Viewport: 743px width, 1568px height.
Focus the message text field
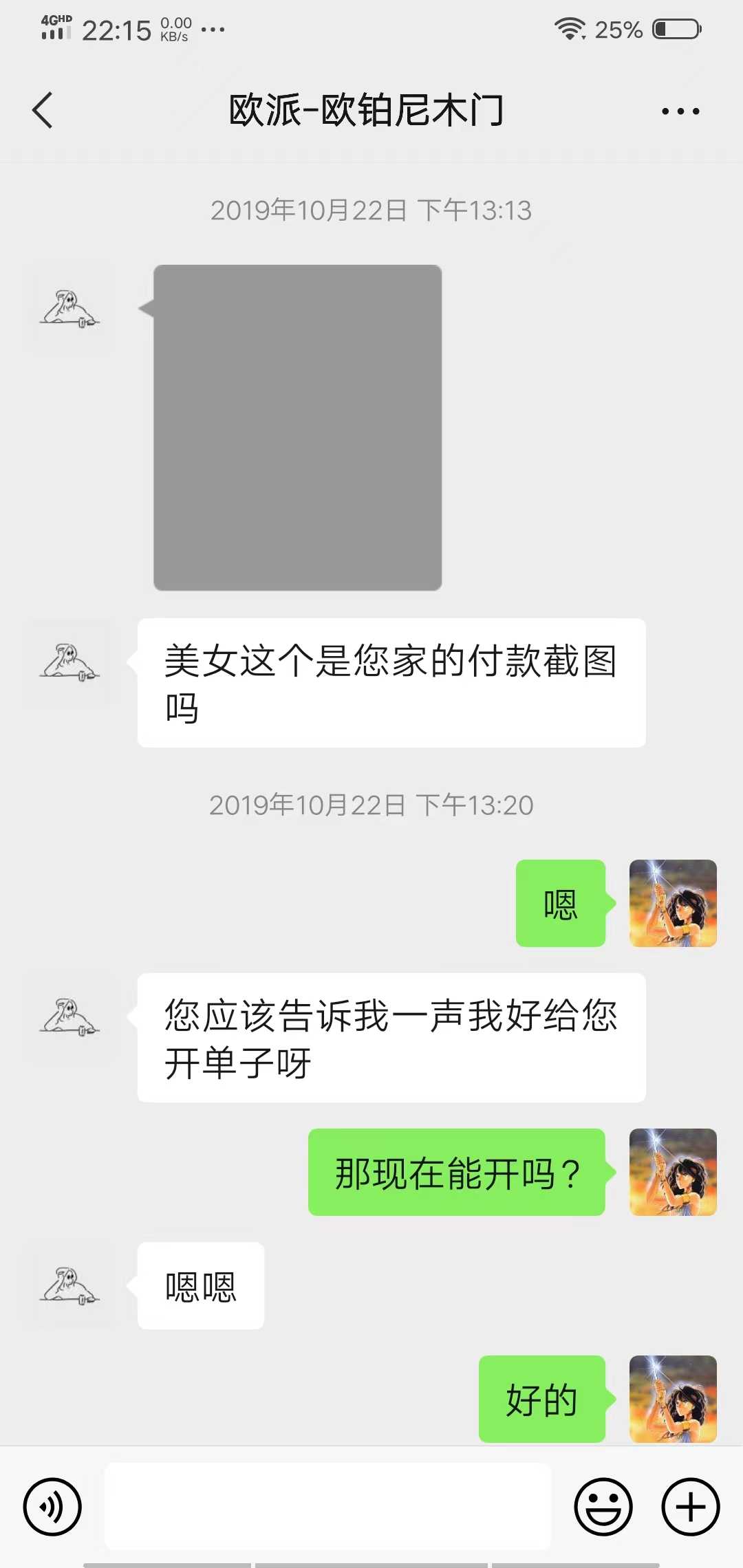327,1506
